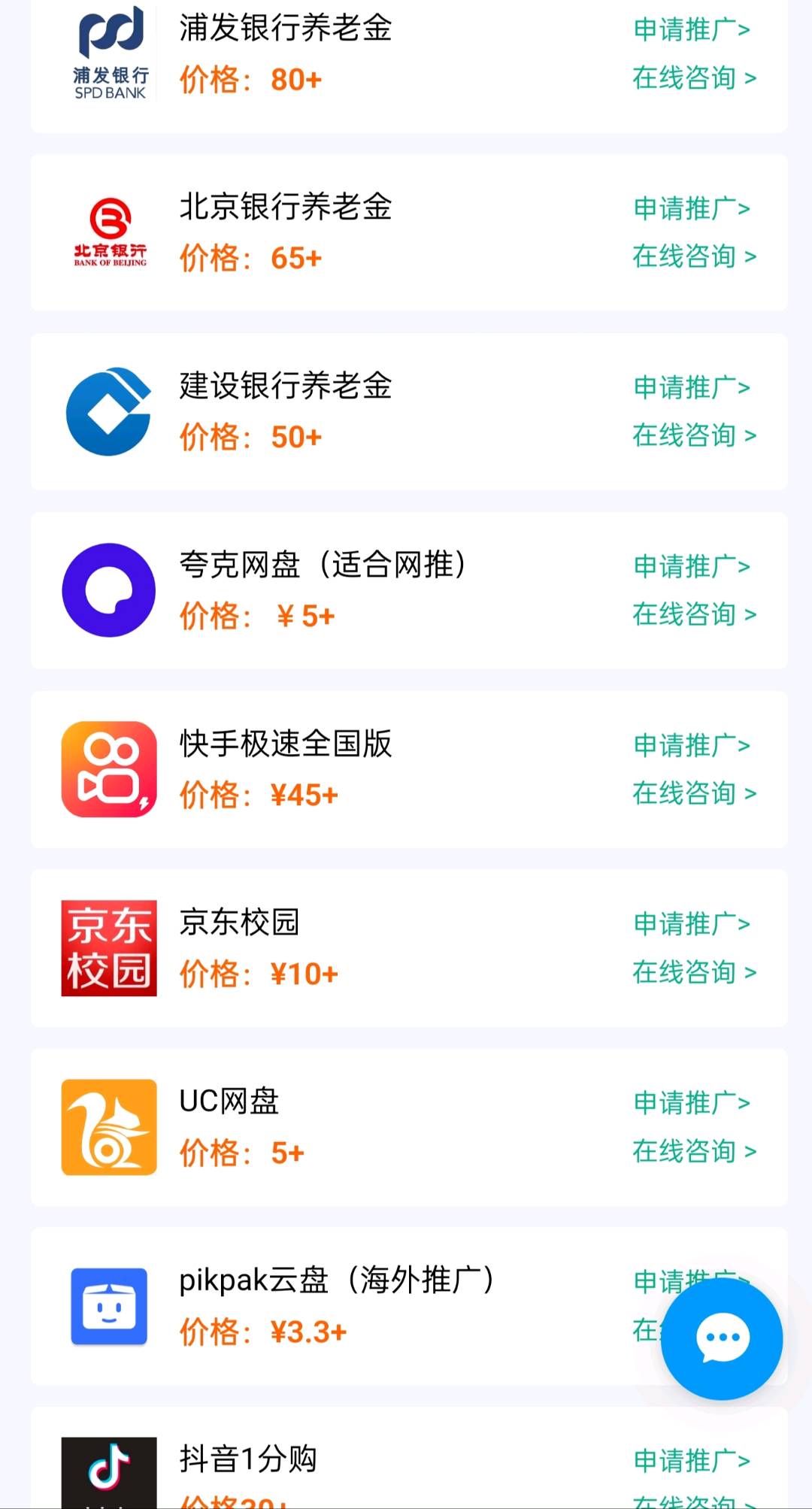Apply to promote 抖音1分购
Image resolution: width=812 pixels, height=1509 pixels.
click(692, 1461)
